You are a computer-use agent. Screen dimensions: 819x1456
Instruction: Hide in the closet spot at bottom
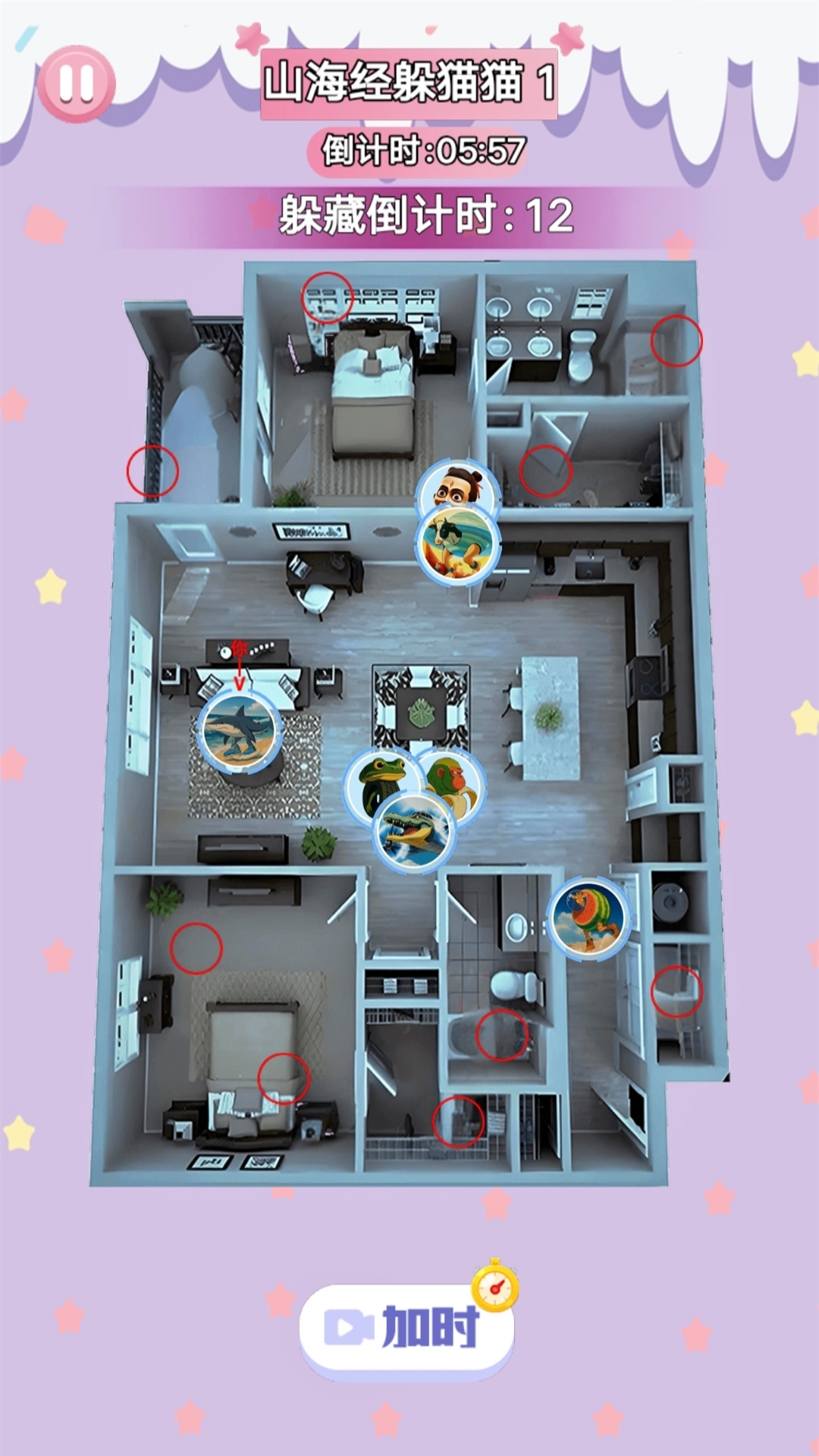click(x=458, y=1122)
